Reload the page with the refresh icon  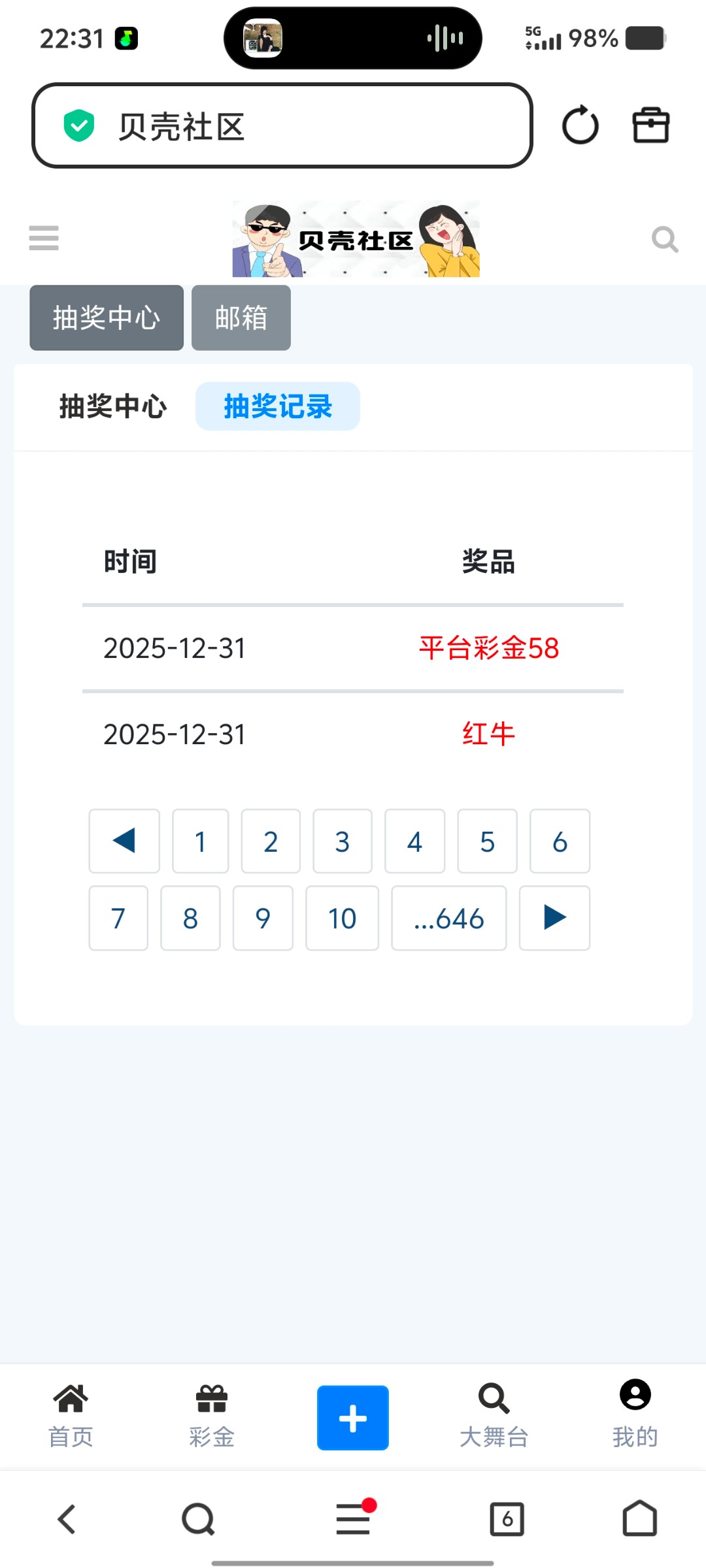coord(580,125)
